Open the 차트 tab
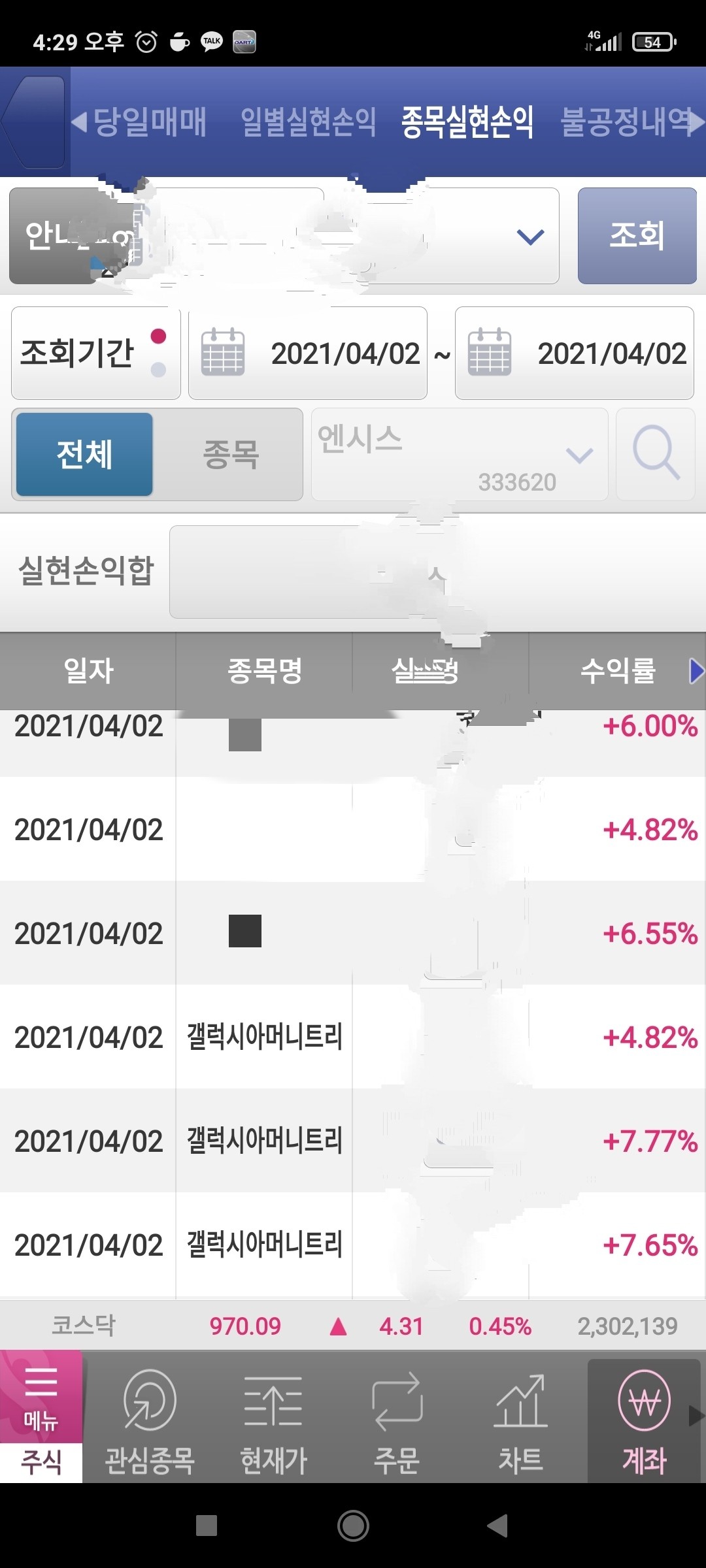 (x=520, y=1416)
